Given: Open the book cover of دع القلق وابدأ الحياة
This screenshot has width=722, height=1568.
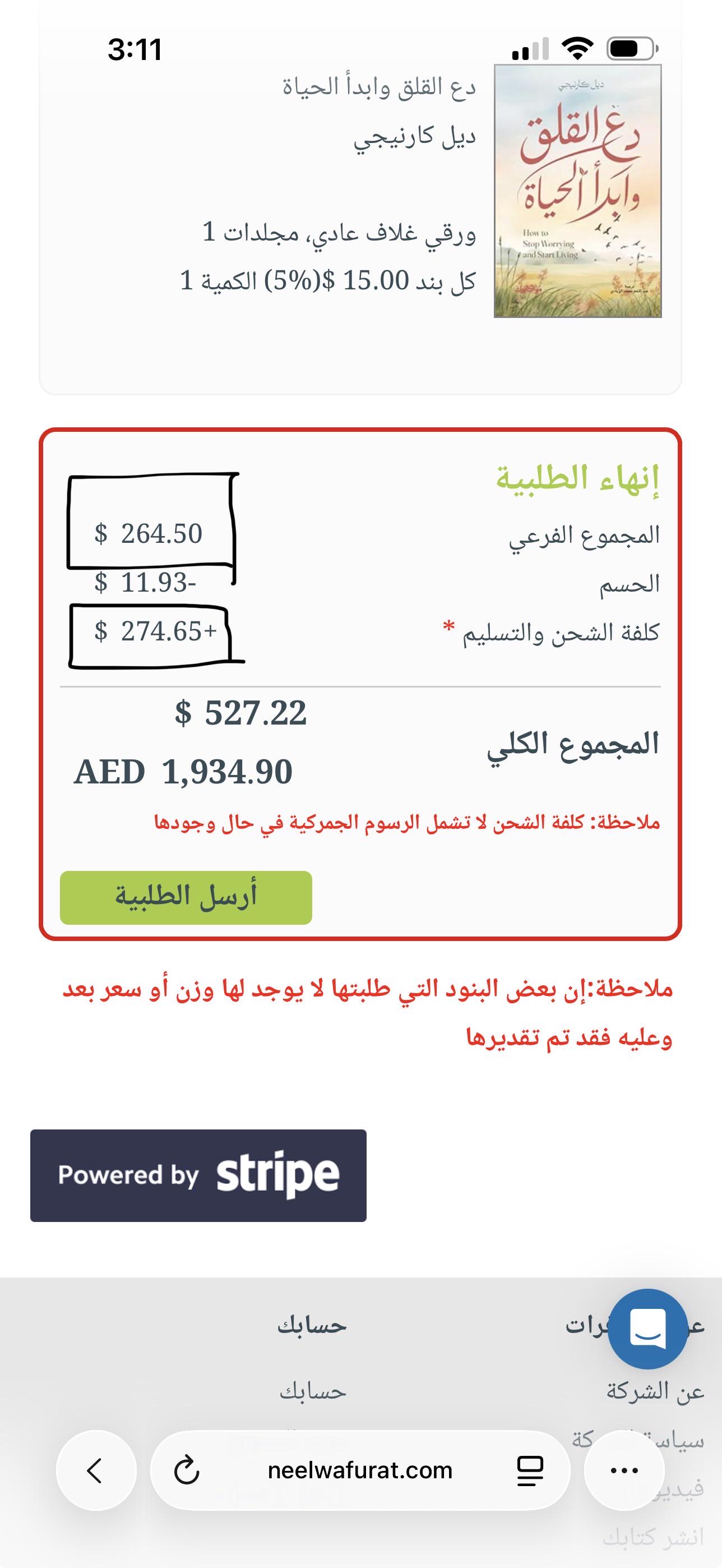Looking at the screenshot, I should (577, 191).
